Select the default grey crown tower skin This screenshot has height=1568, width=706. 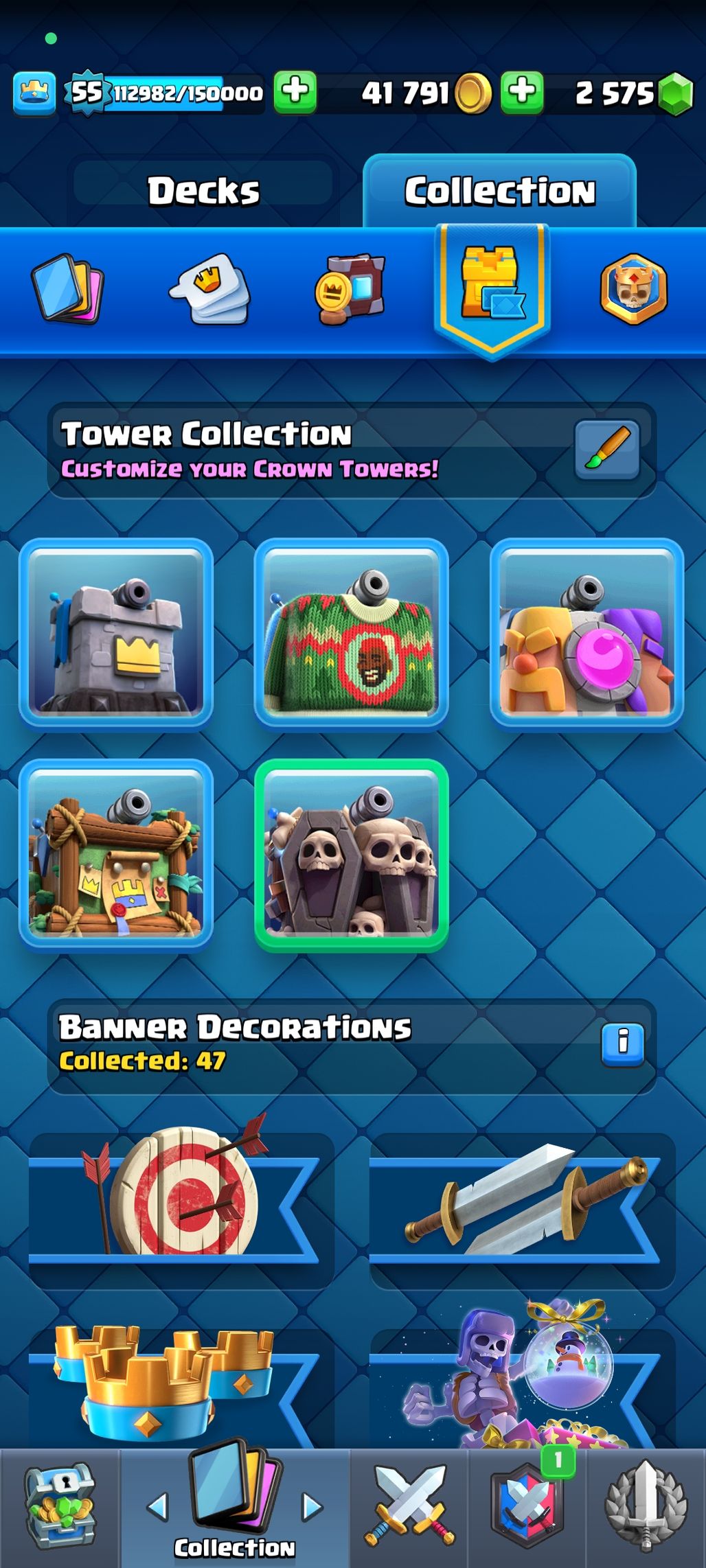click(x=116, y=632)
